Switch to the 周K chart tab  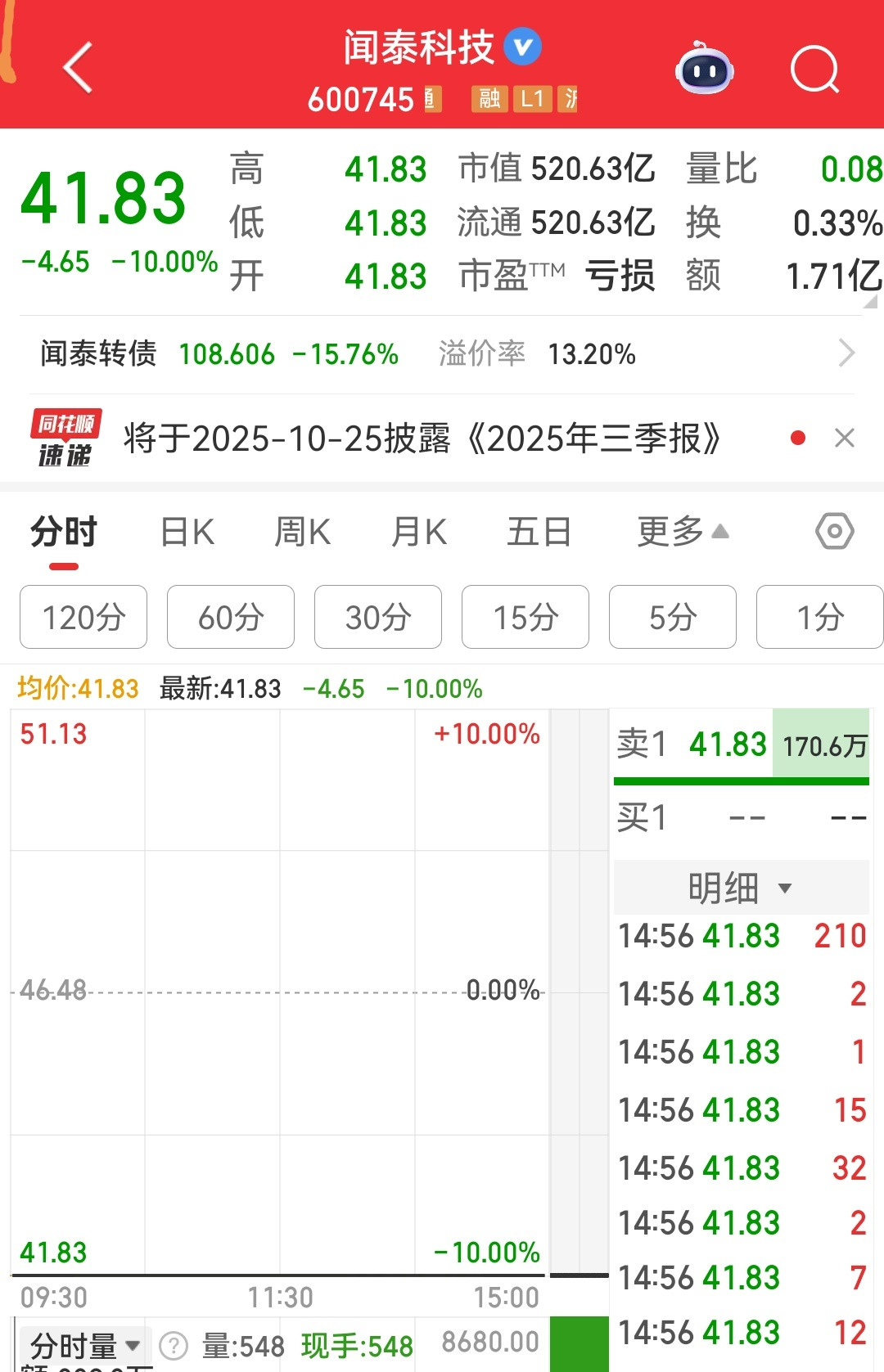pyautogui.click(x=302, y=533)
